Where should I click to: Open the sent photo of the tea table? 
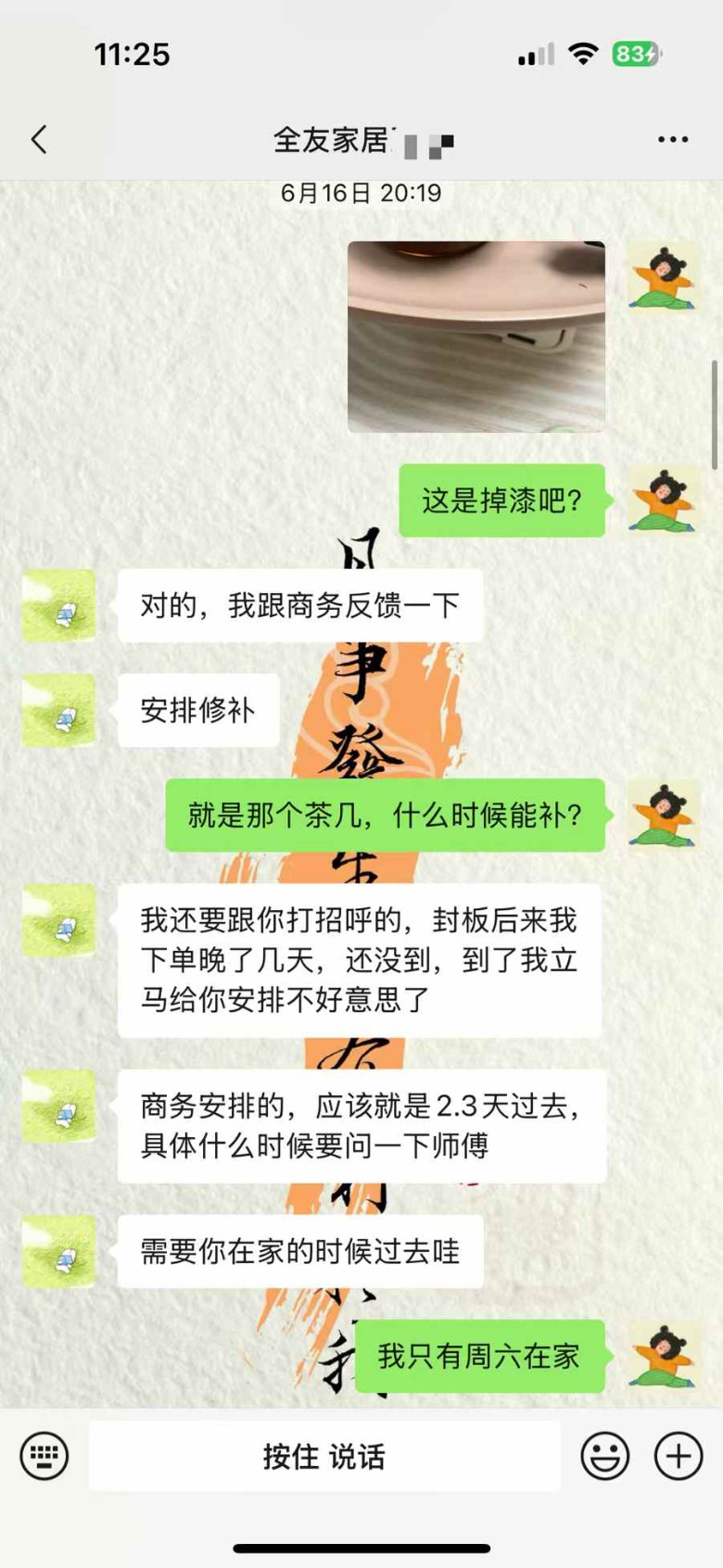click(x=476, y=337)
